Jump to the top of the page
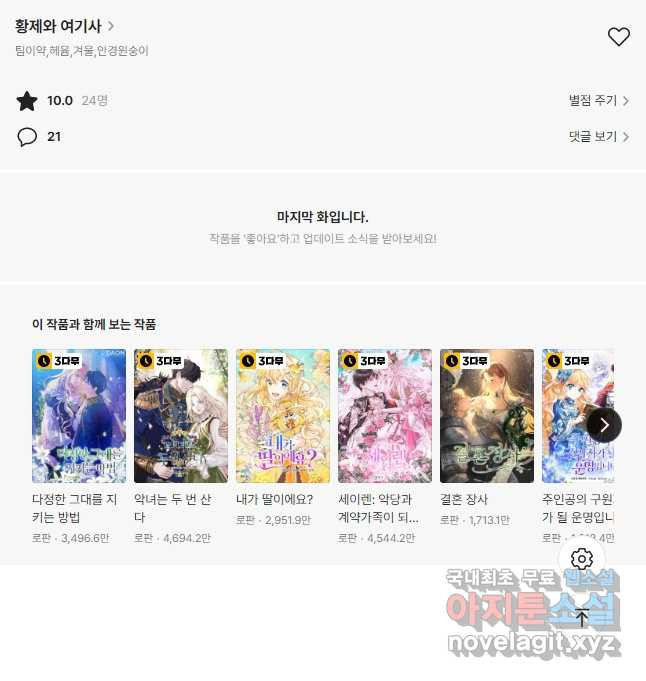The height and width of the screenshot is (681, 646). coord(582,616)
